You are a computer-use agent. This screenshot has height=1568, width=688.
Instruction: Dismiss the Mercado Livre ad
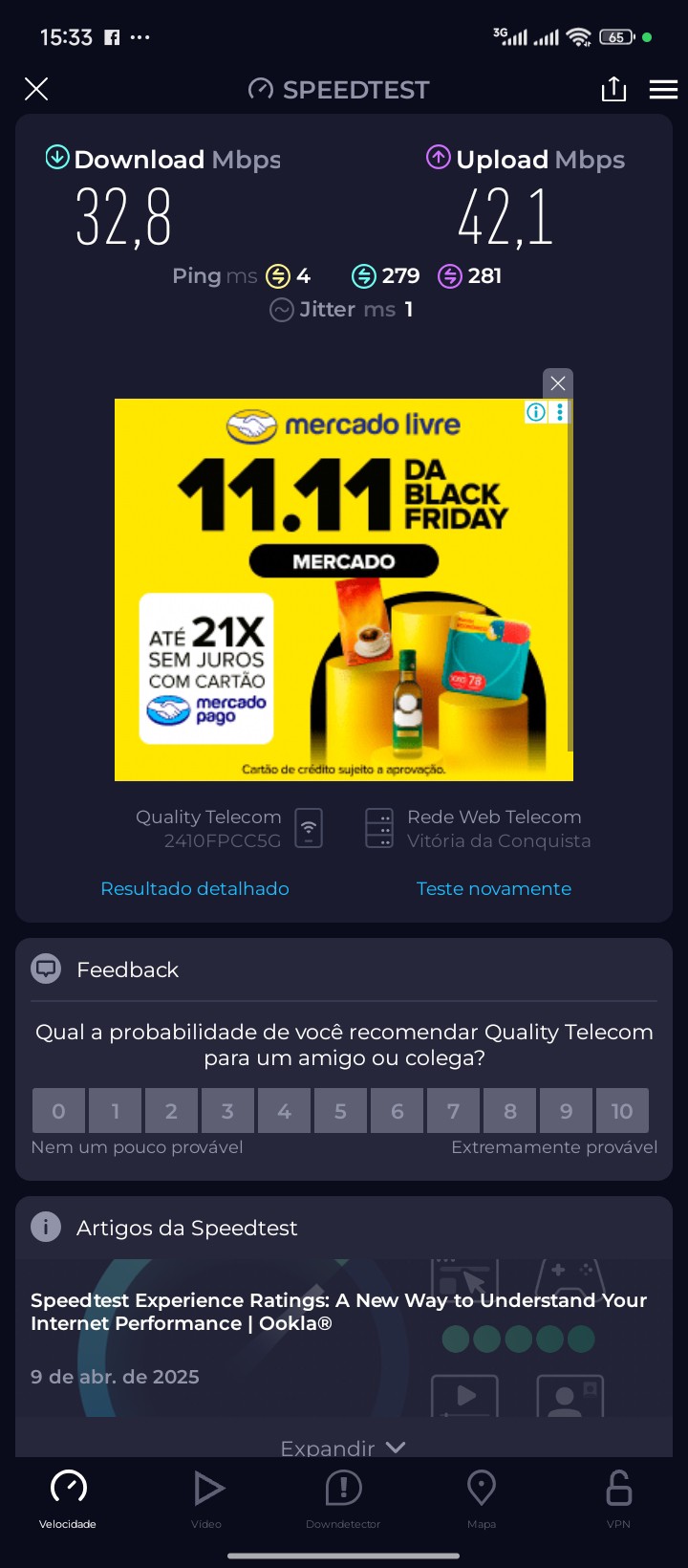[x=558, y=383]
